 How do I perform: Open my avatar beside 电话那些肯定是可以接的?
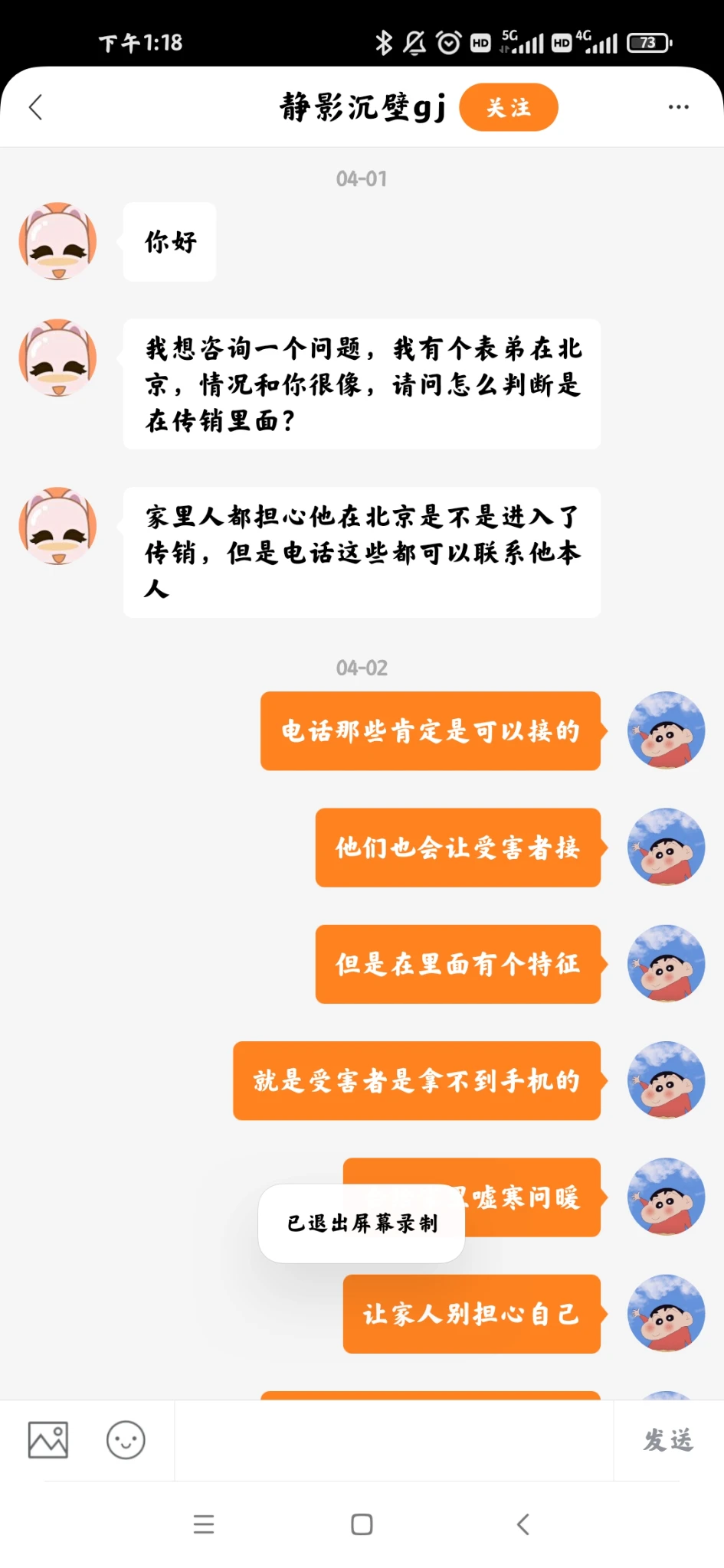pyautogui.click(x=666, y=730)
